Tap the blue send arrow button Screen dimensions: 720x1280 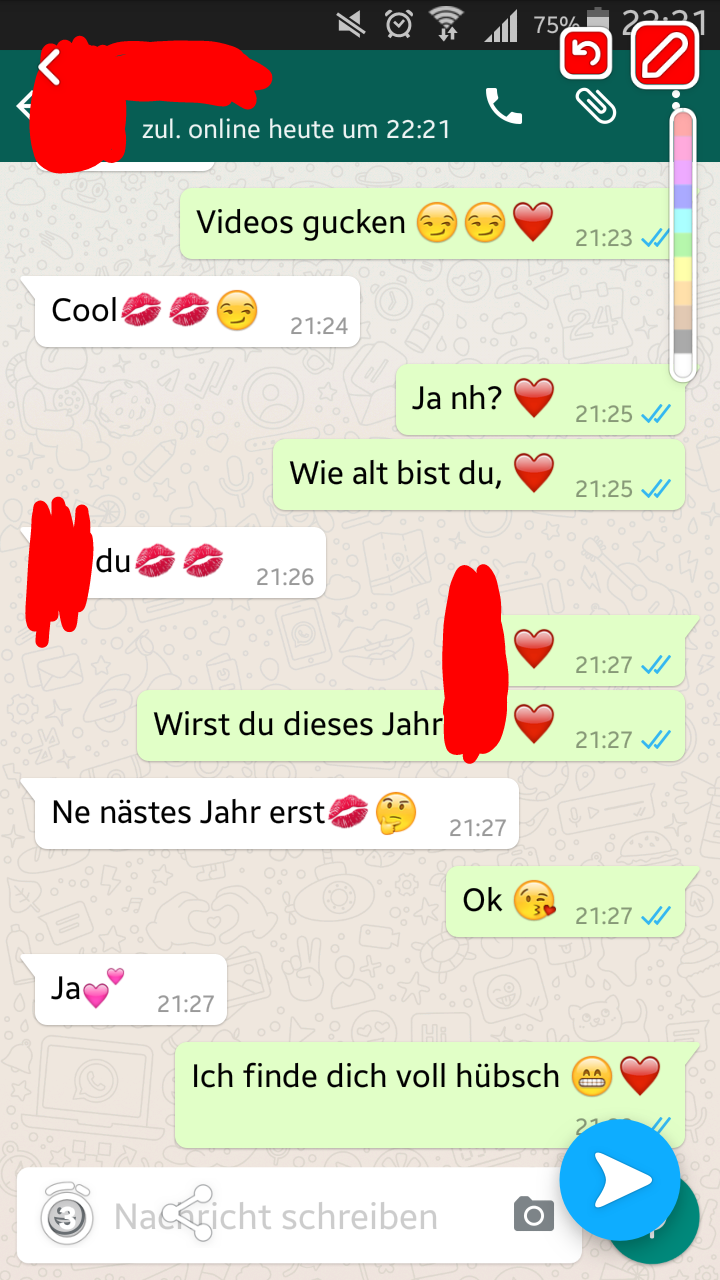[620, 1181]
